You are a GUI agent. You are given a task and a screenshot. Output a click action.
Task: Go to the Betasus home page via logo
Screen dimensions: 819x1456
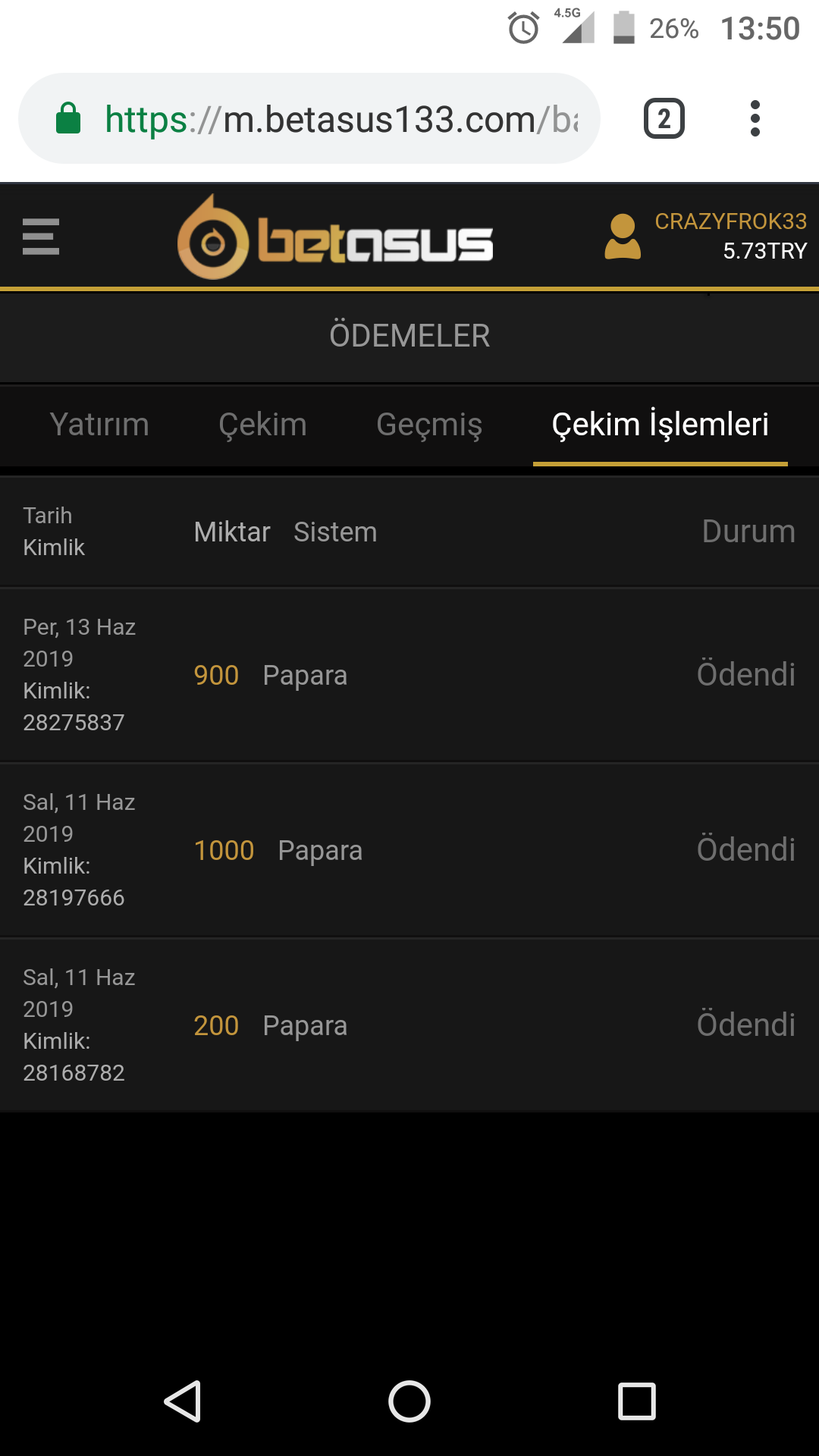(335, 237)
